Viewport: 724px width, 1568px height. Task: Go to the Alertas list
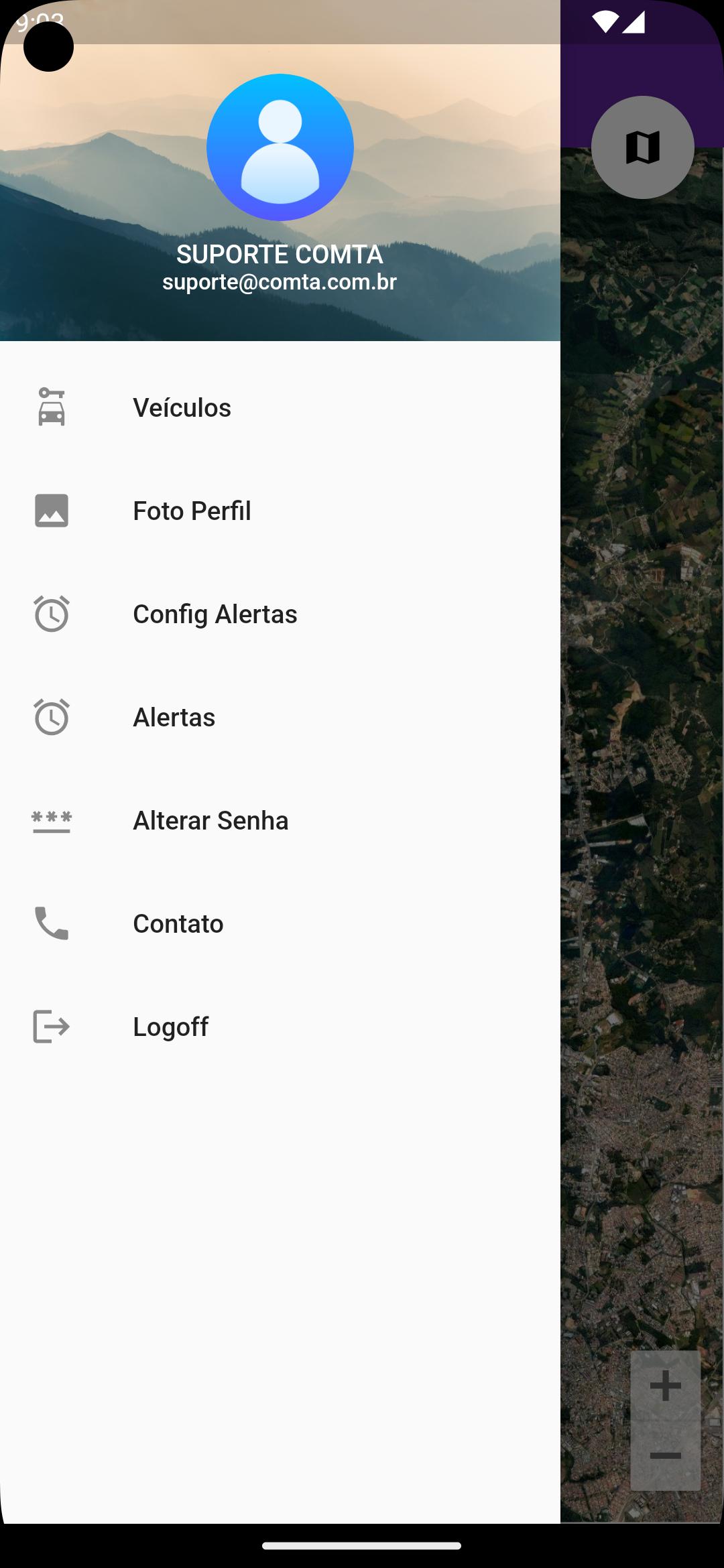pyautogui.click(x=280, y=717)
